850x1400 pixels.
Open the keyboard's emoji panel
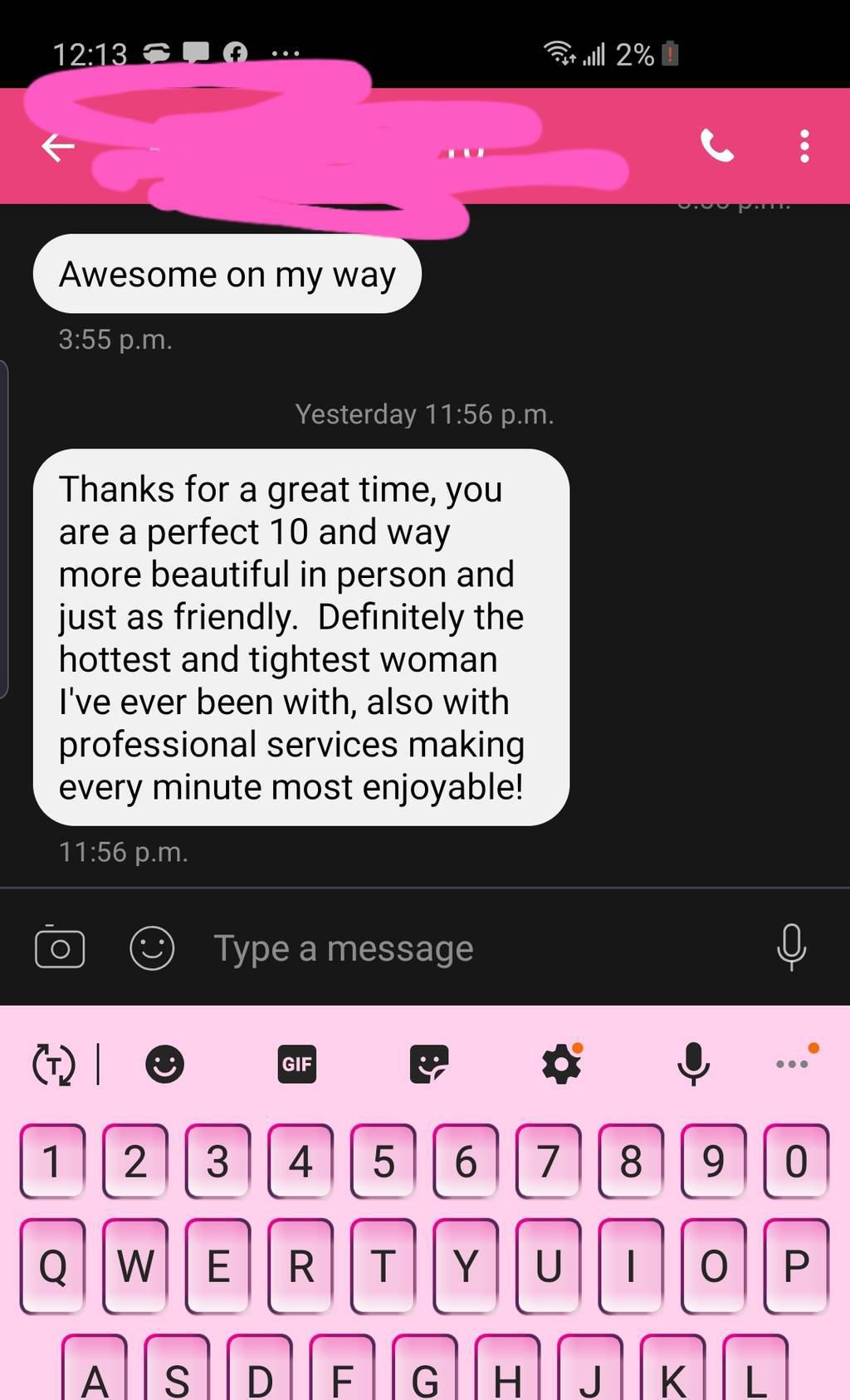164,1064
